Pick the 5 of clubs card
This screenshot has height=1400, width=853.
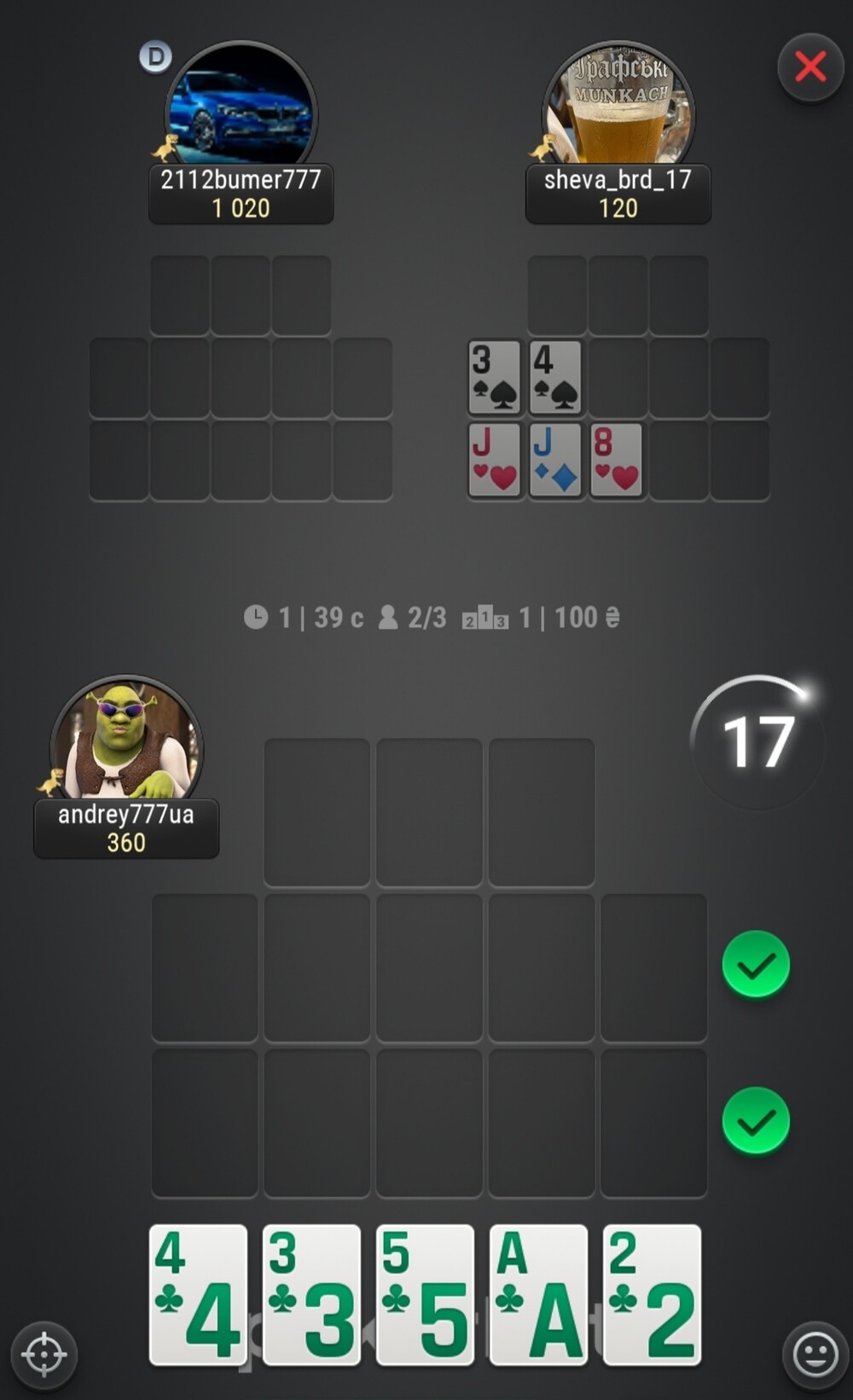tap(425, 1294)
